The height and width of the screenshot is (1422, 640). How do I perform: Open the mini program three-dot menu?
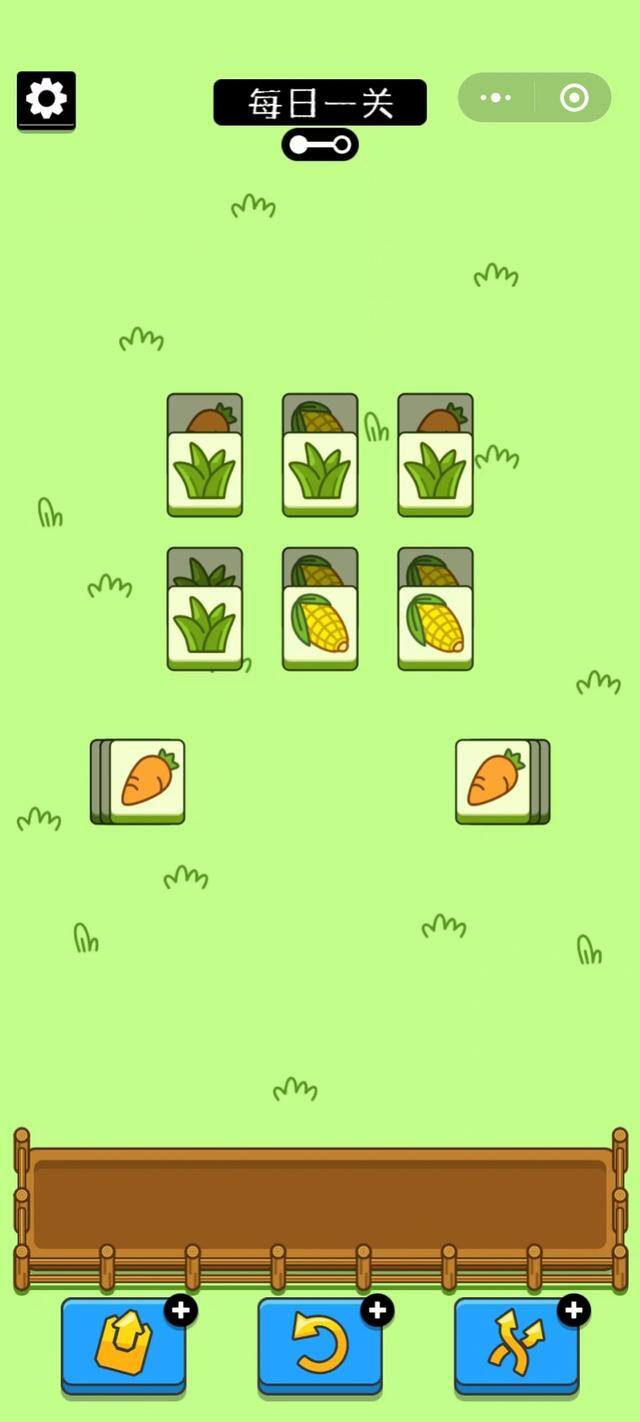pos(496,98)
